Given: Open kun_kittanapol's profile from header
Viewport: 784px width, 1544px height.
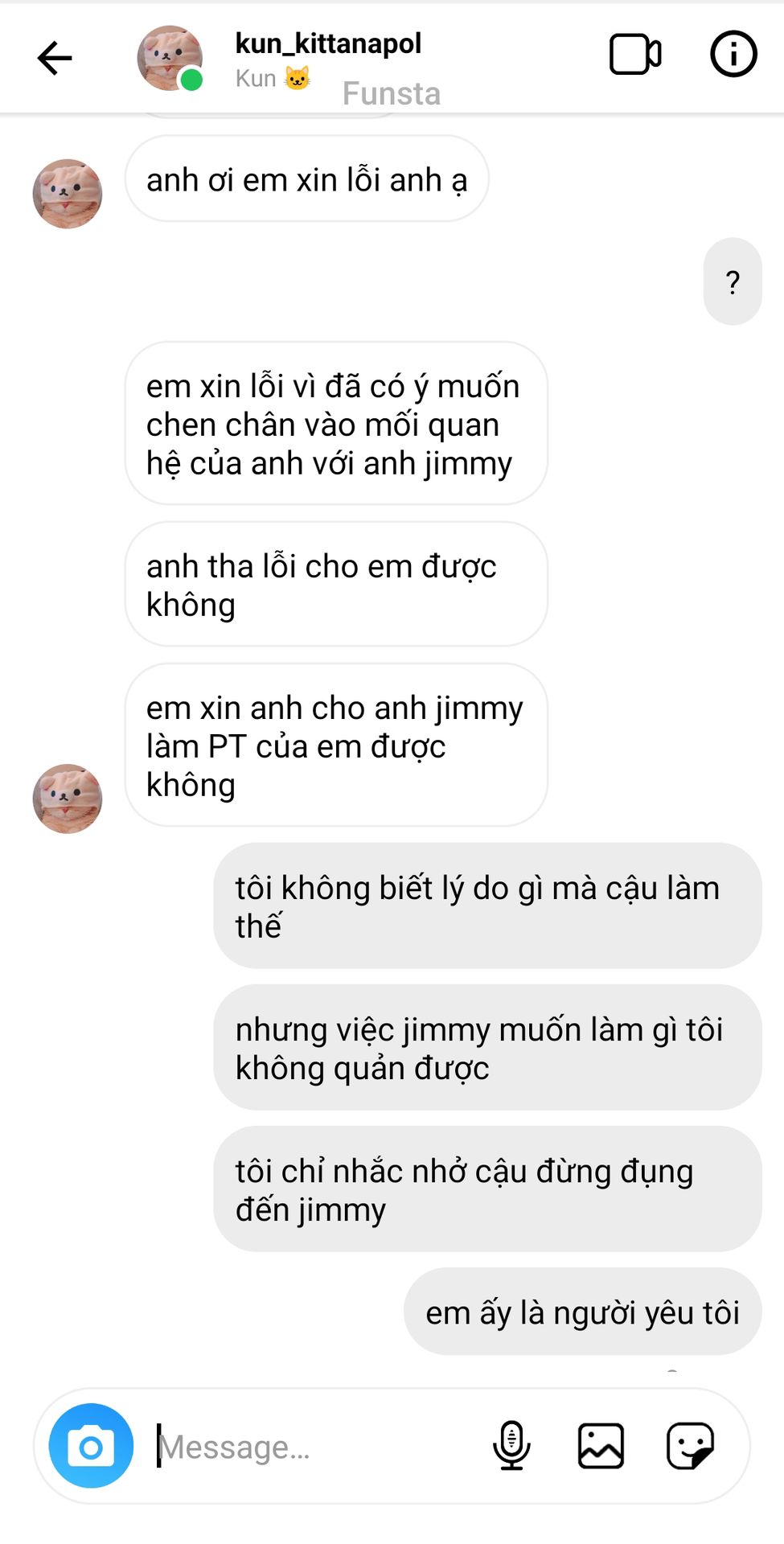Looking at the screenshot, I should click(x=327, y=44).
